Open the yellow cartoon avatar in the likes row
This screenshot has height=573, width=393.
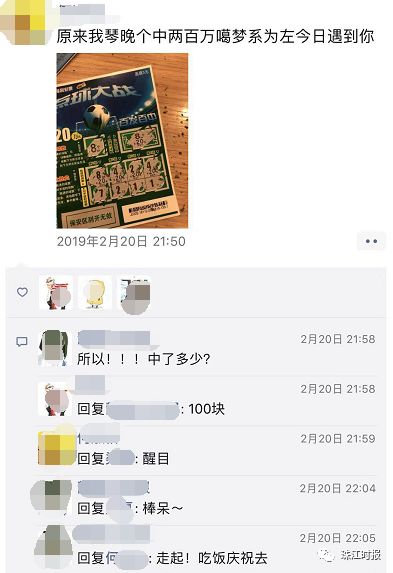[x=95, y=293]
